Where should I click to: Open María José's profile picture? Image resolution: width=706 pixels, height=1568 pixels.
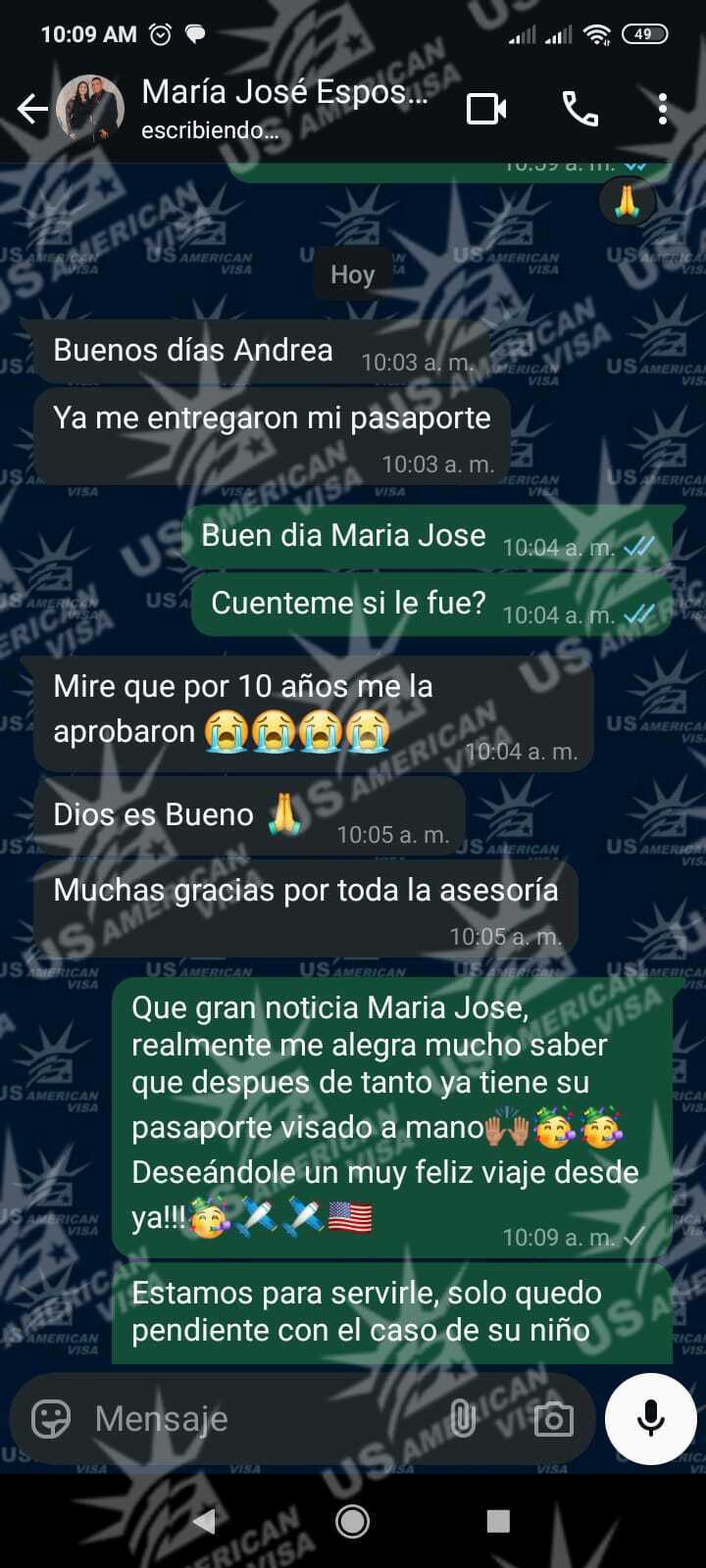pos(90,109)
